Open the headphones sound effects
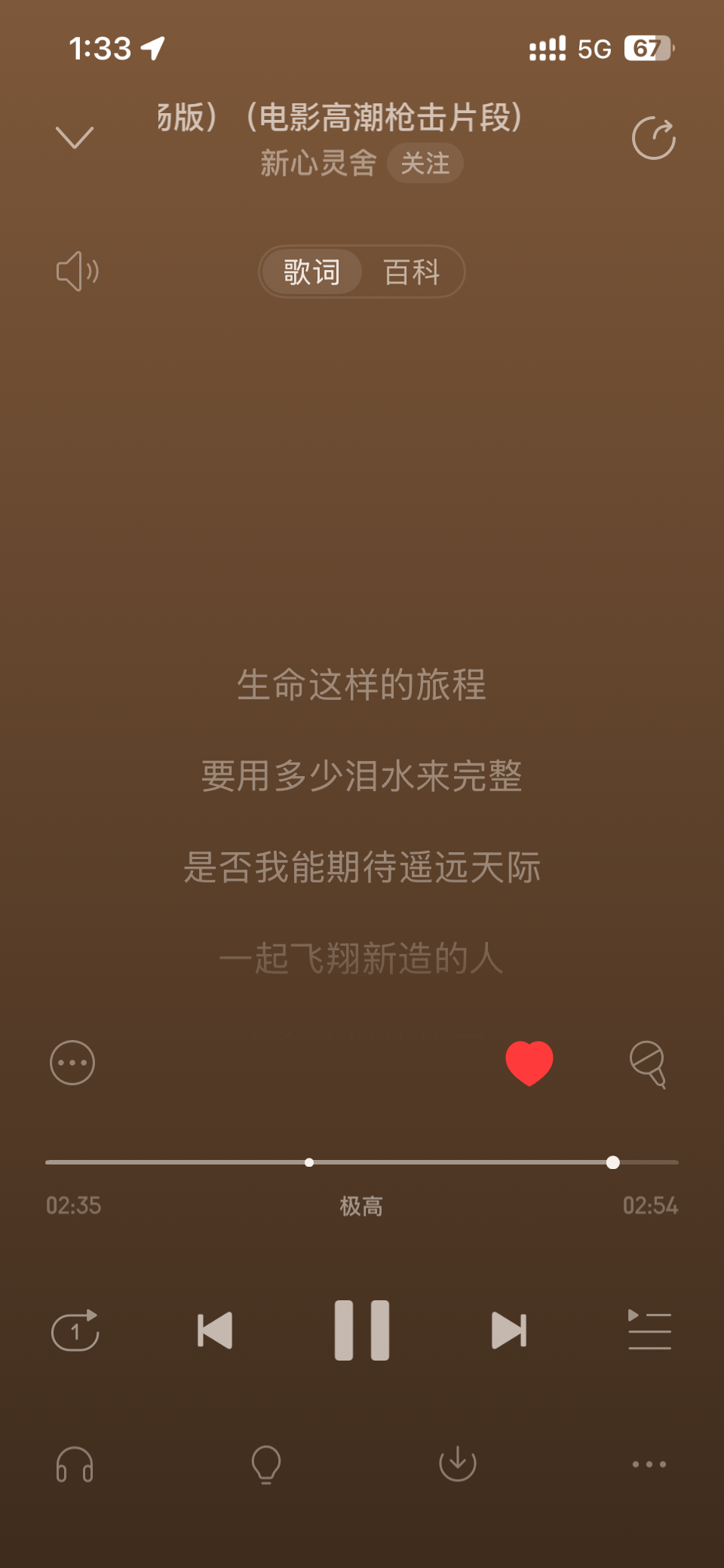The image size is (724, 1568). 75,1465
